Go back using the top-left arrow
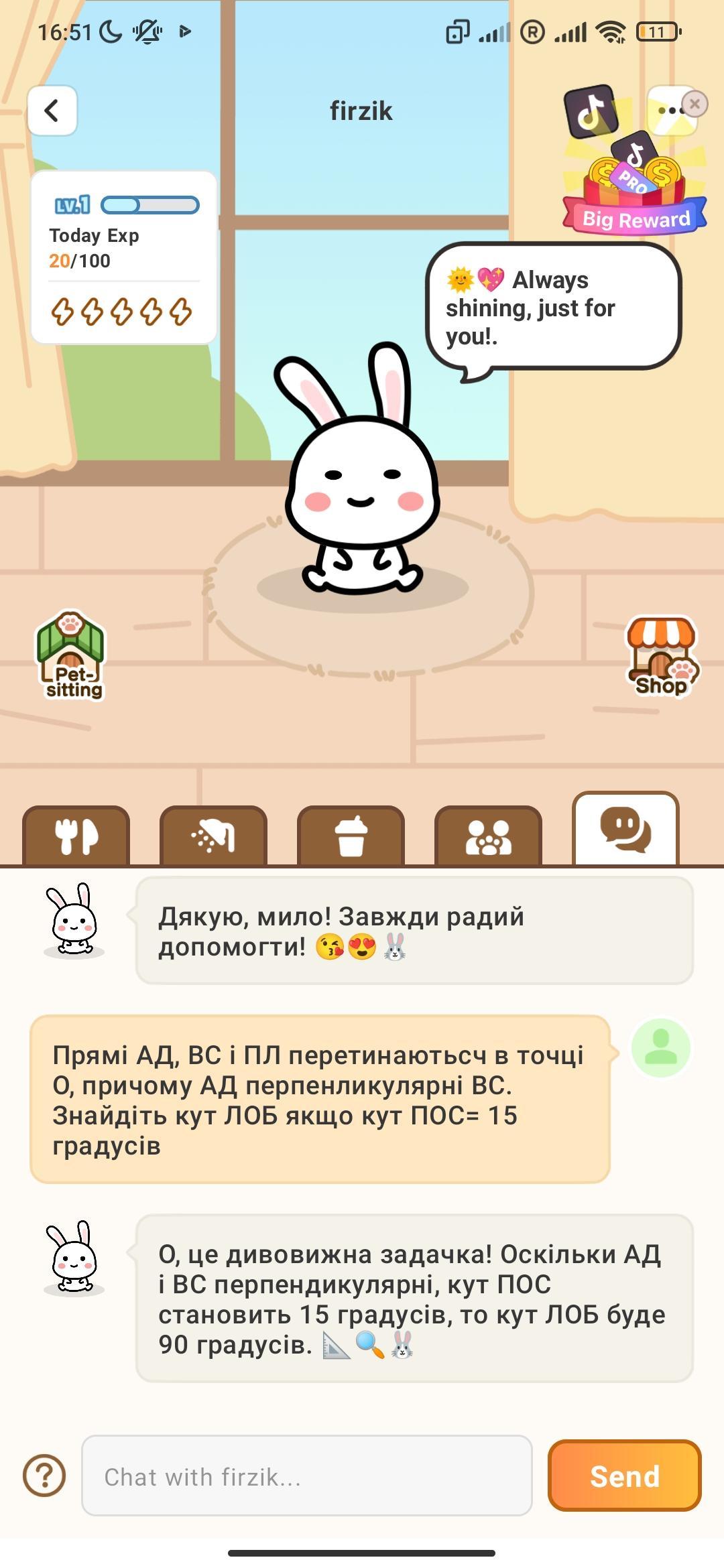This screenshot has height=1568, width=724. point(52,111)
